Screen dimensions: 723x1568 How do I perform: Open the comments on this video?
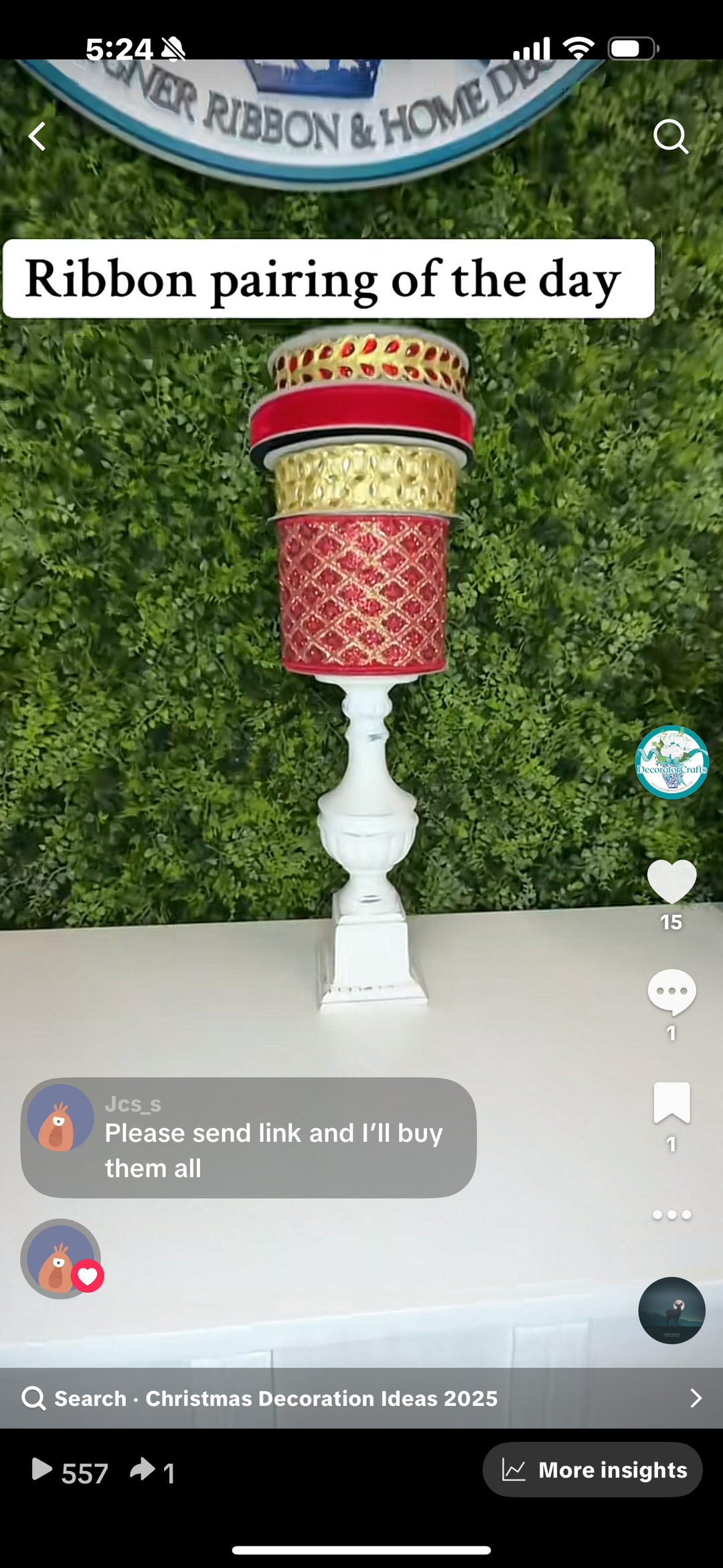tap(671, 992)
